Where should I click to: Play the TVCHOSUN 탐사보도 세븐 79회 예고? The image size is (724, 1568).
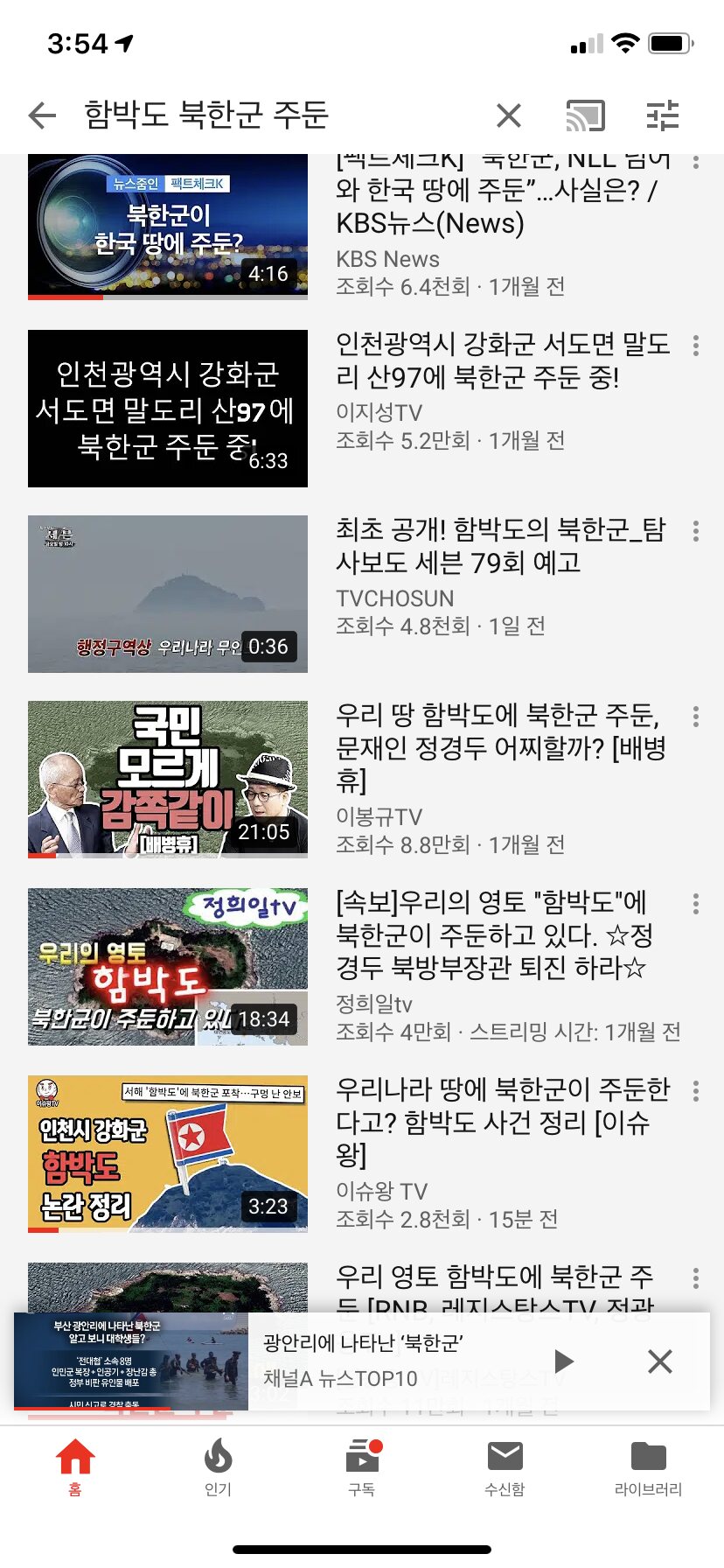pyautogui.click(x=168, y=594)
